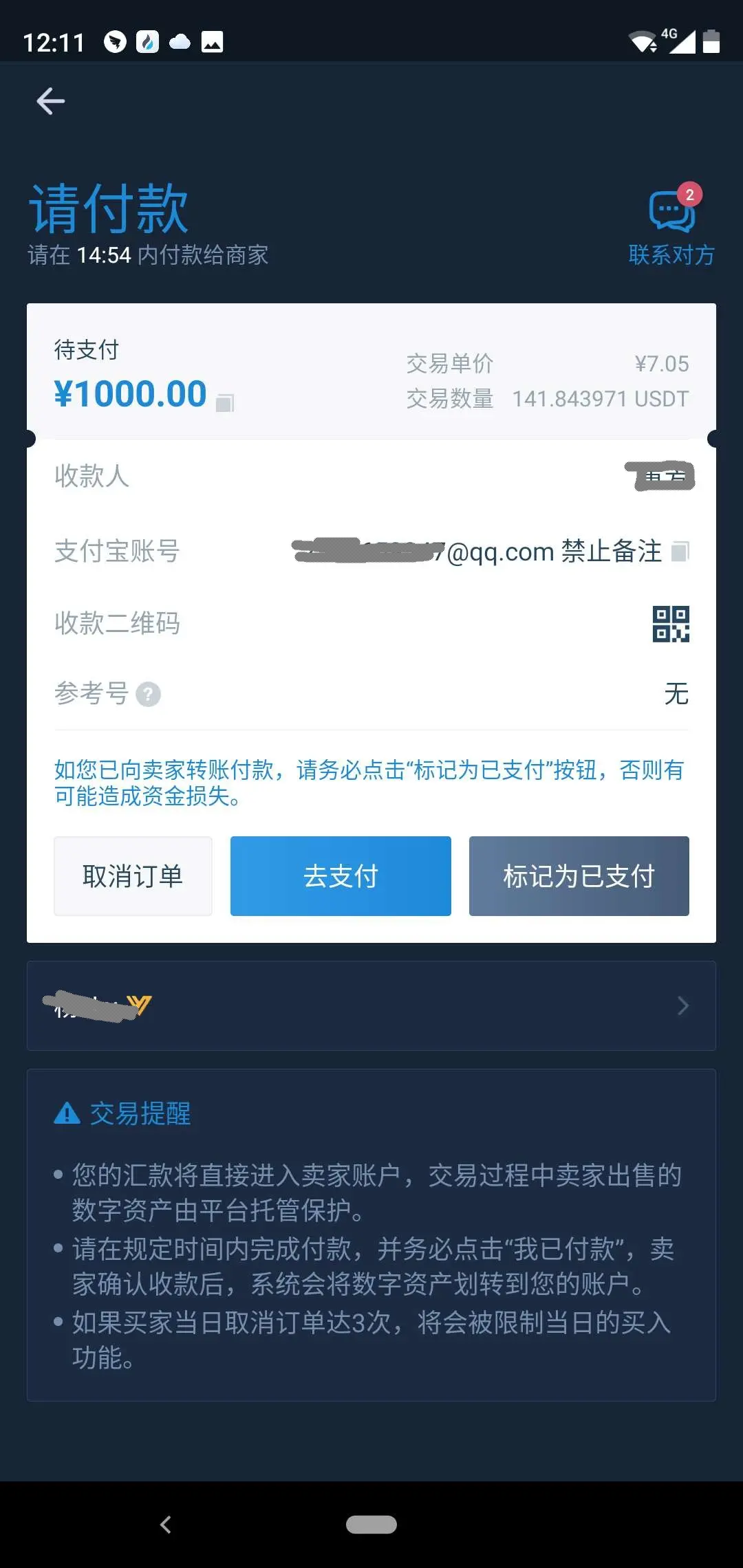Open the merchant profile row
This screenshot has height=1568, width=743.
click(371, 1005)
